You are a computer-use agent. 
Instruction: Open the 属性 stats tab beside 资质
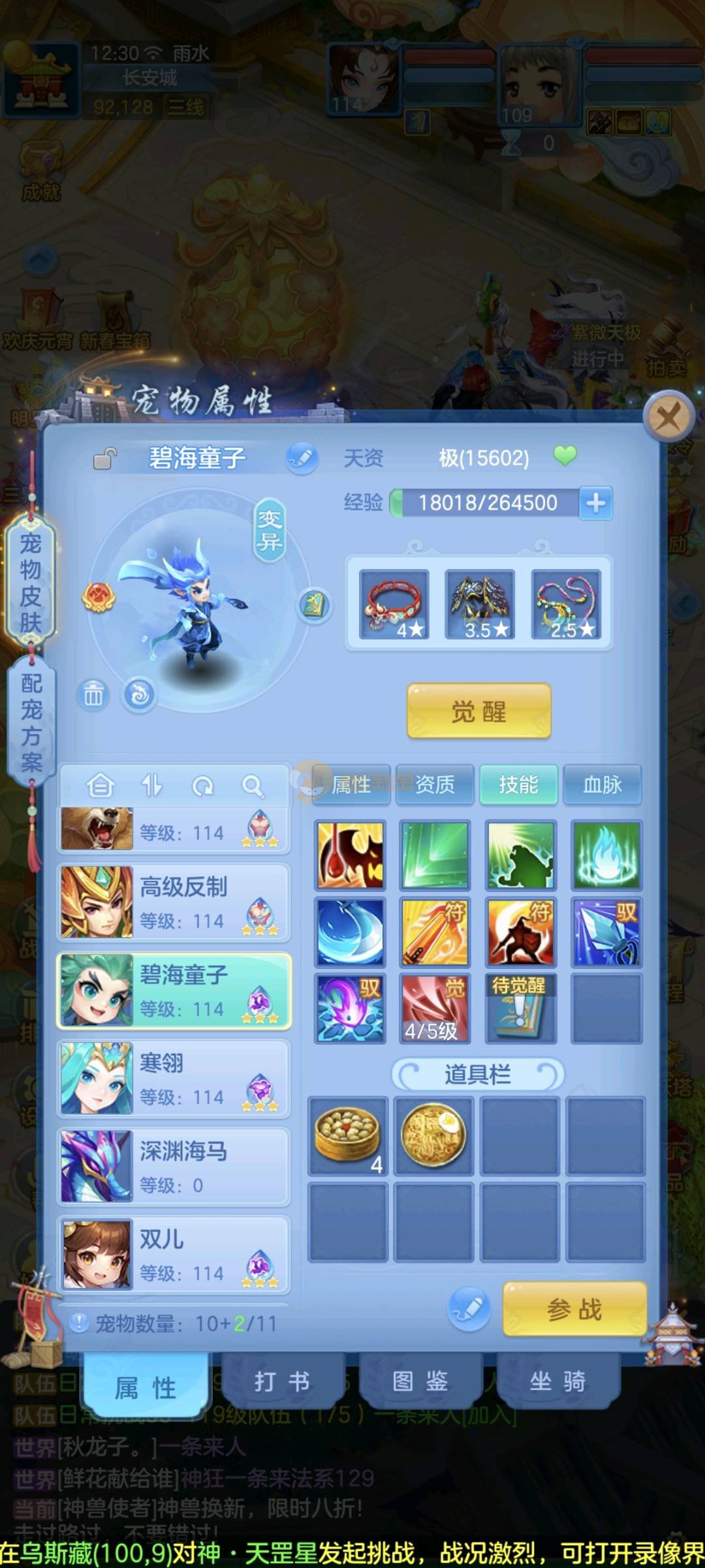point(351,784)
